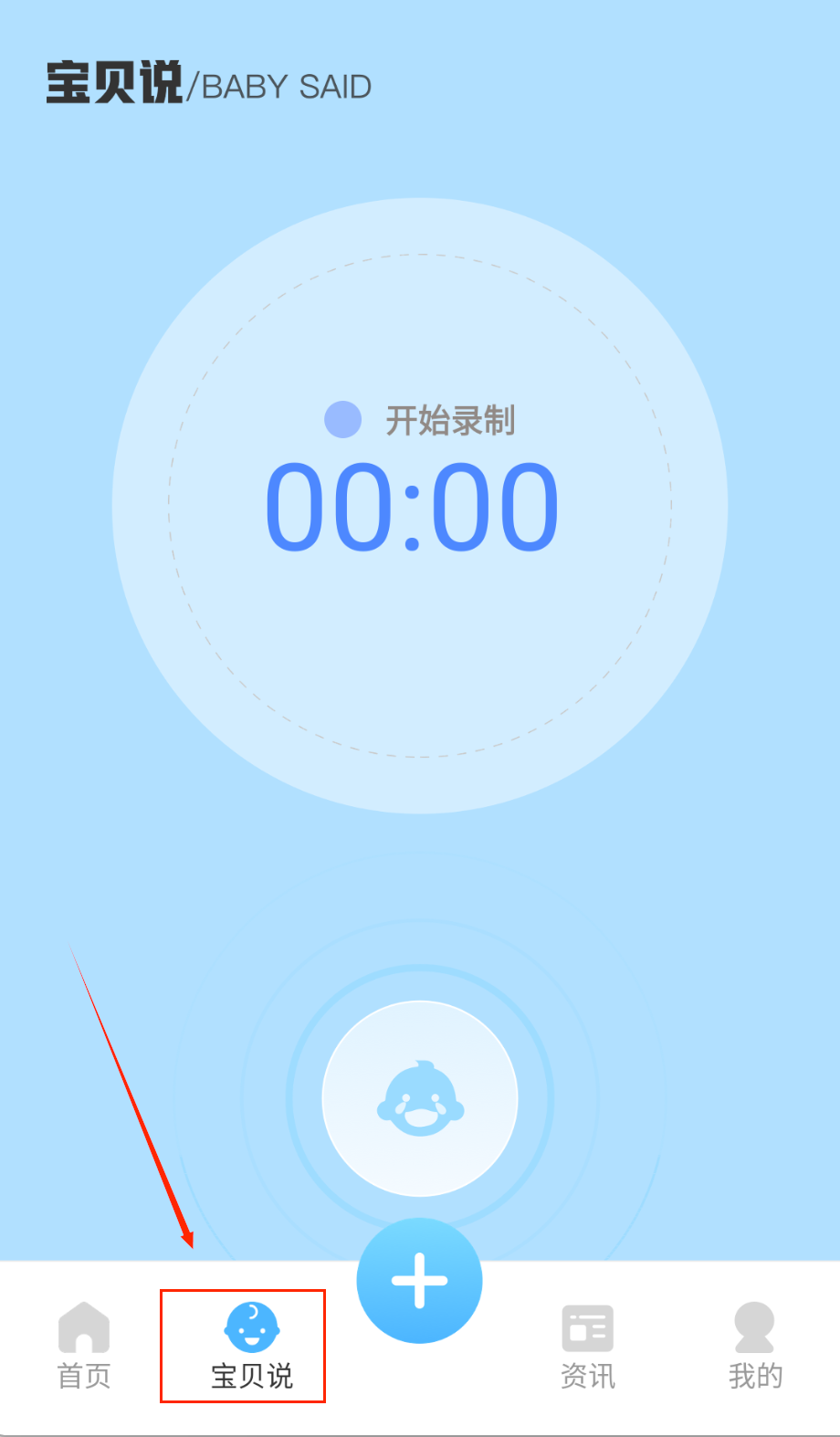Select the 宝贝说 tab
This screenshot has height=1437, width=840.
click(x=251, y=1345)
